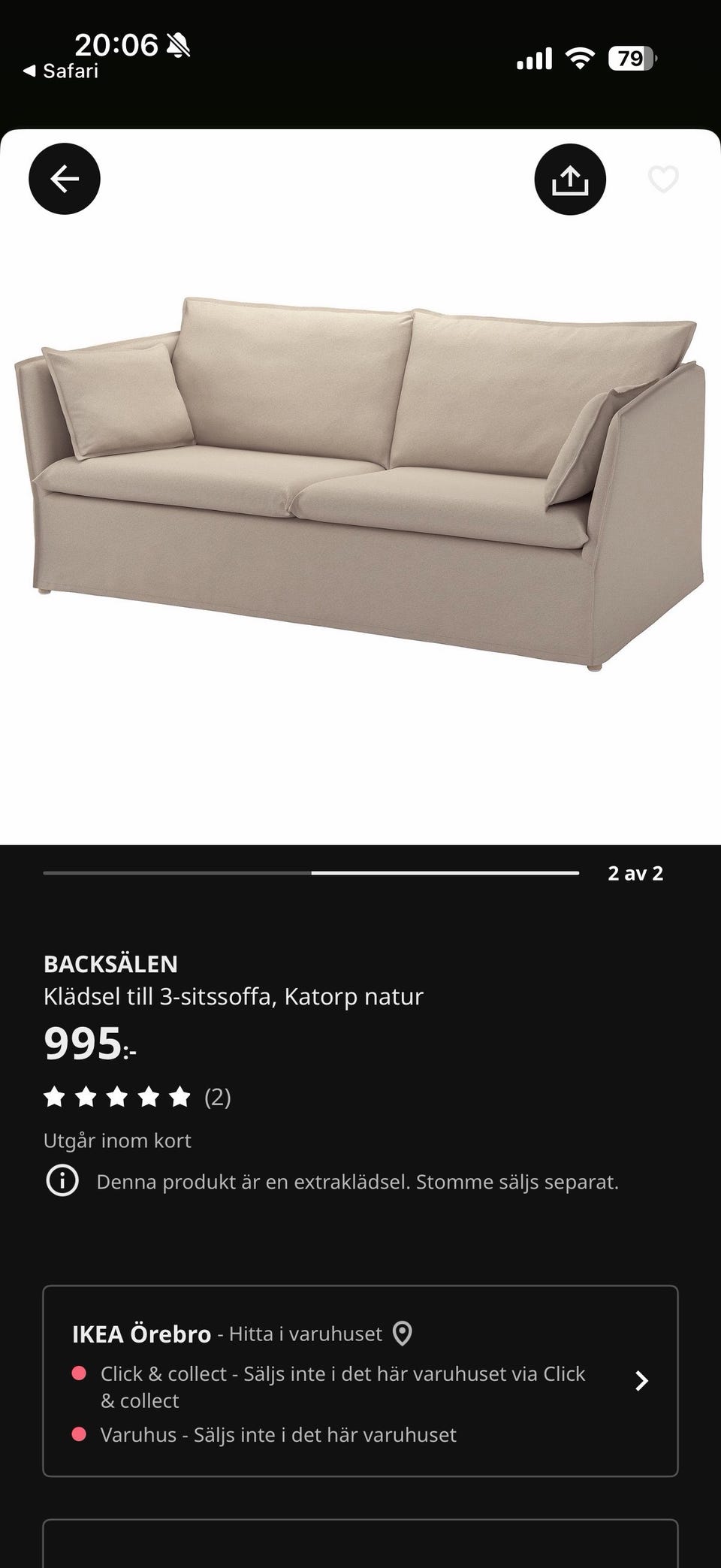Tap the Varuhus availability dot
Image resolution: width=721 pixels, height=1568 pixels.
coord(78,1434)
